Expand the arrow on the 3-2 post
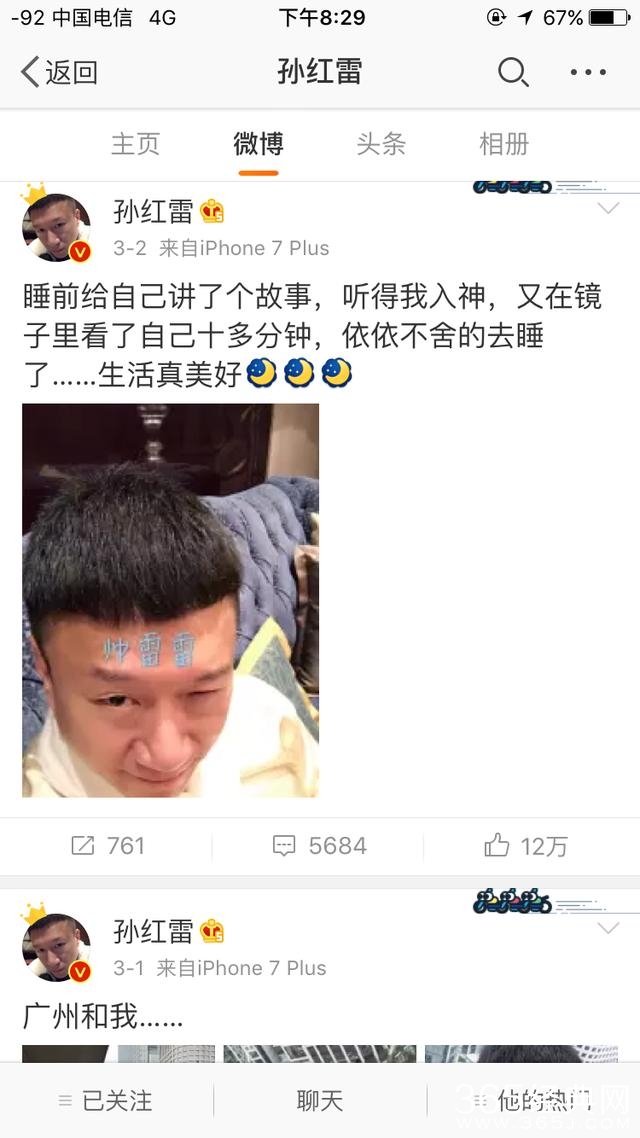Image resolution: width=640 pixels, height=1138 pixels. 608,210
